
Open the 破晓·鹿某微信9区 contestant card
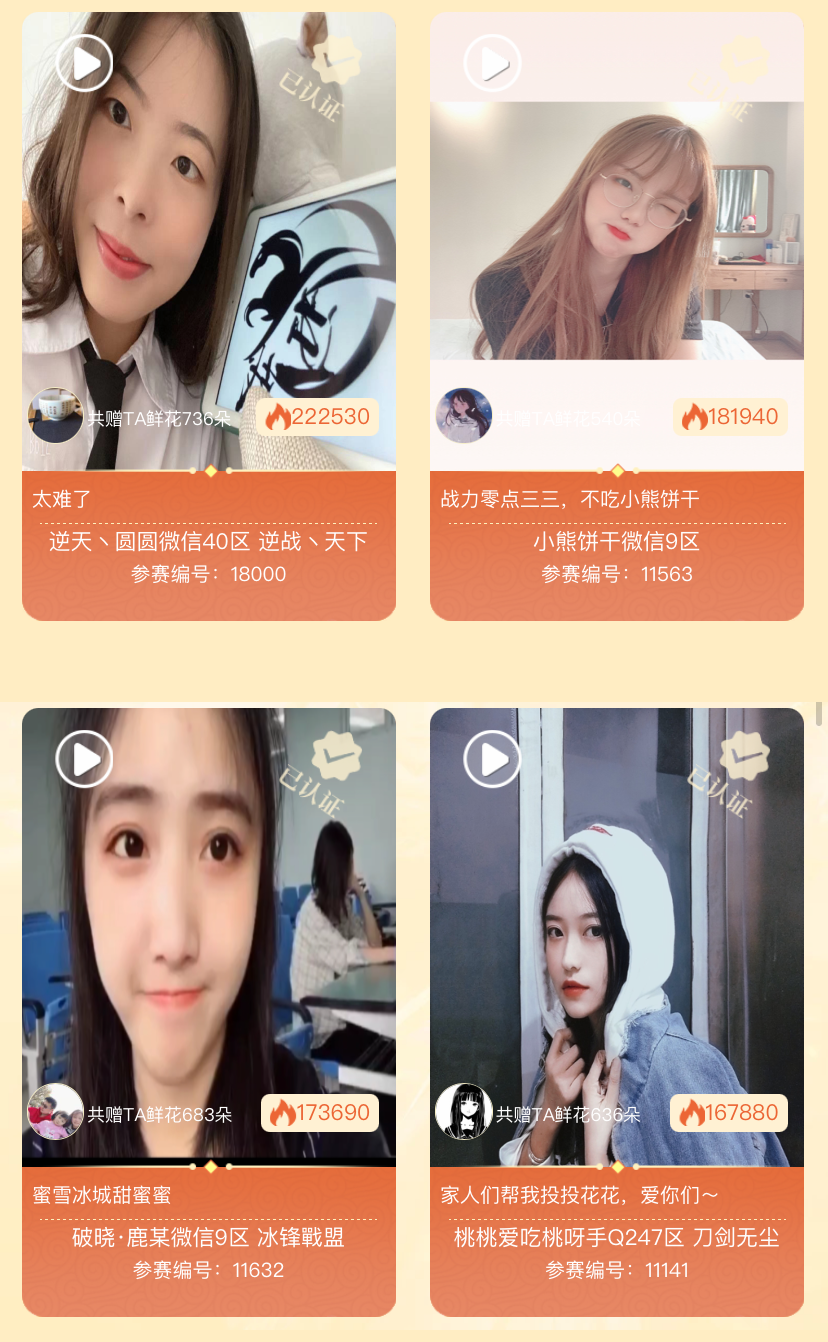tap(208, 1238)
